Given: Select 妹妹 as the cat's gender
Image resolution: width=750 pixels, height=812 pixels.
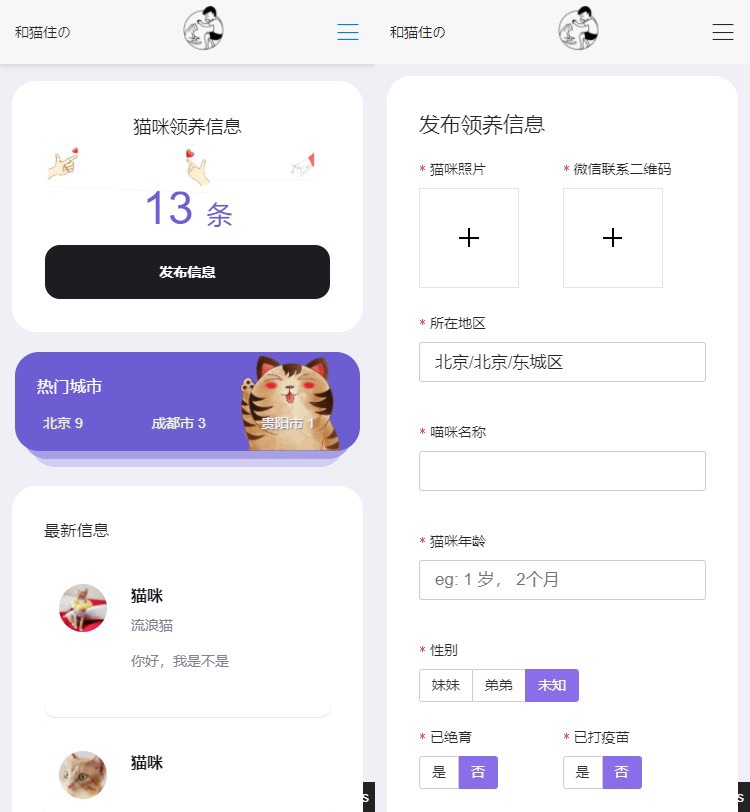Looking at the screenshot, I should 445,685.
